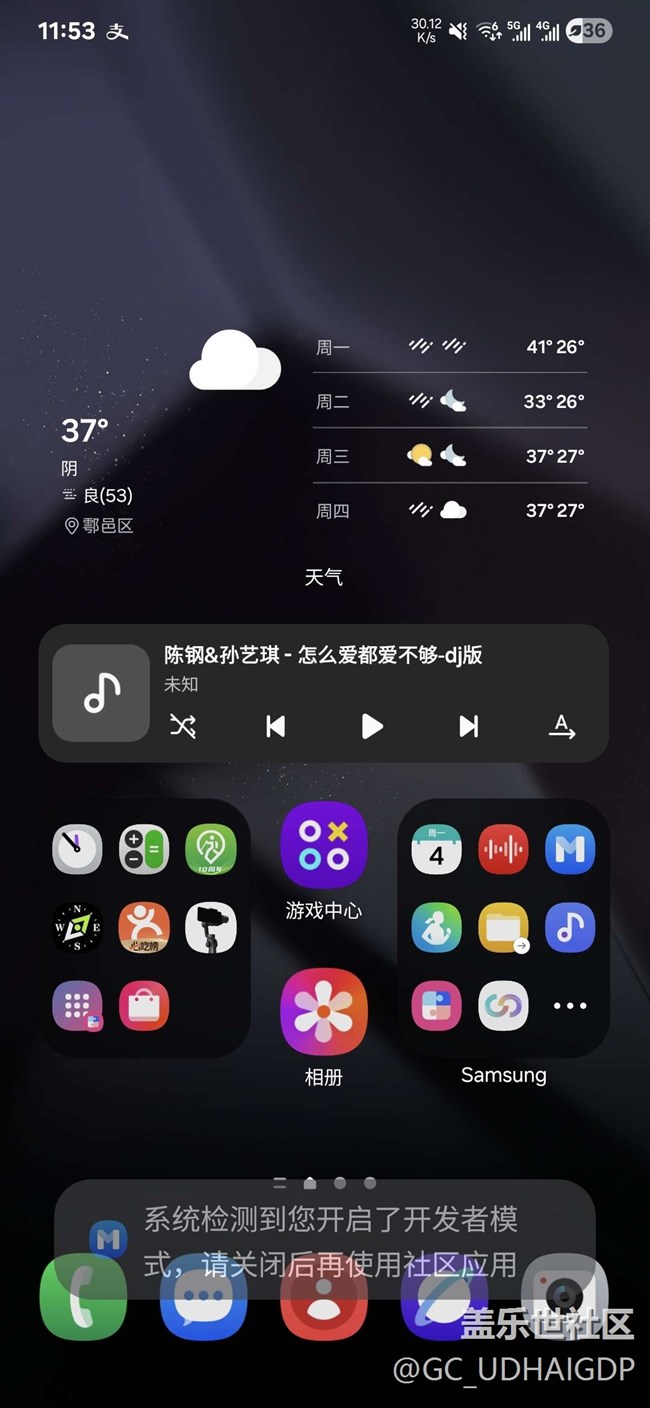Tap the music widget album art
The image size is (650, 1408).
(101, 693)
